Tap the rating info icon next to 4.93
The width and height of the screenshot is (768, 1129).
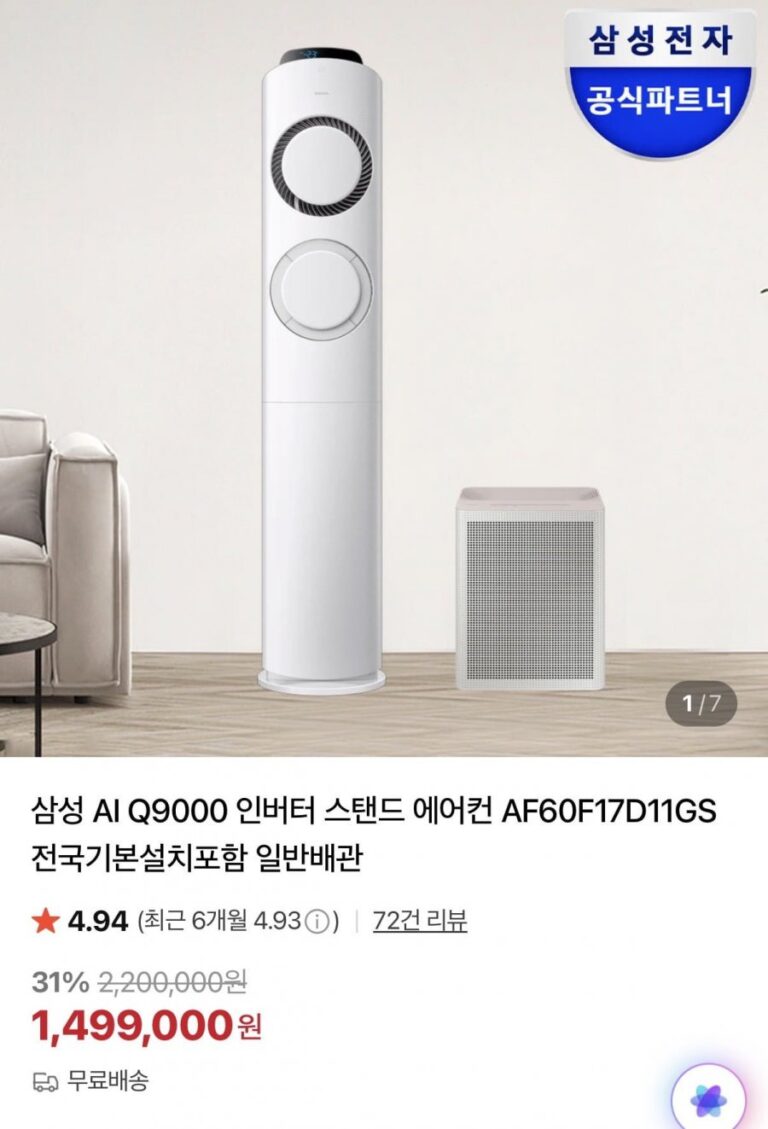point(317,921)
